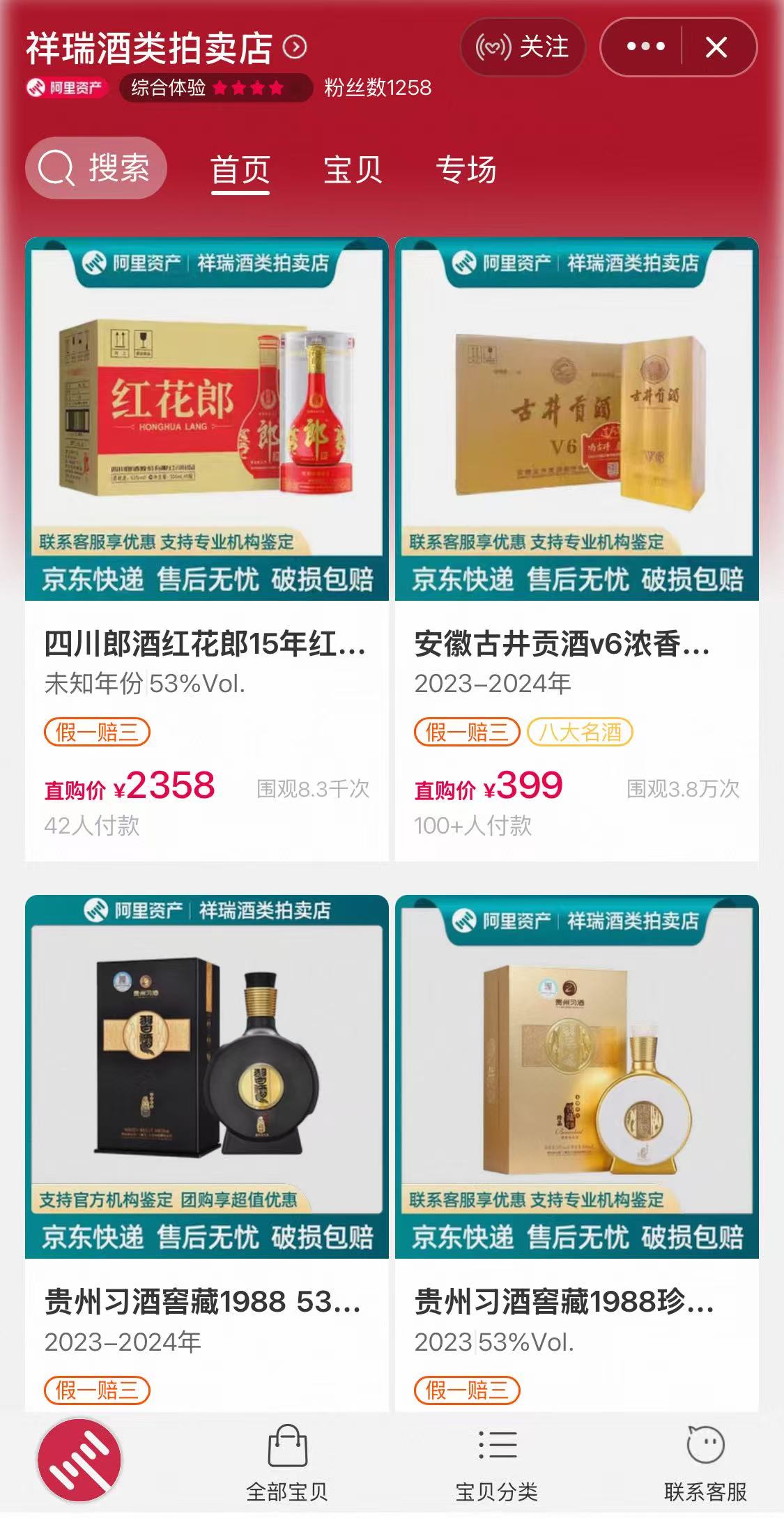Switch to the 宝贝 tab

353,170
